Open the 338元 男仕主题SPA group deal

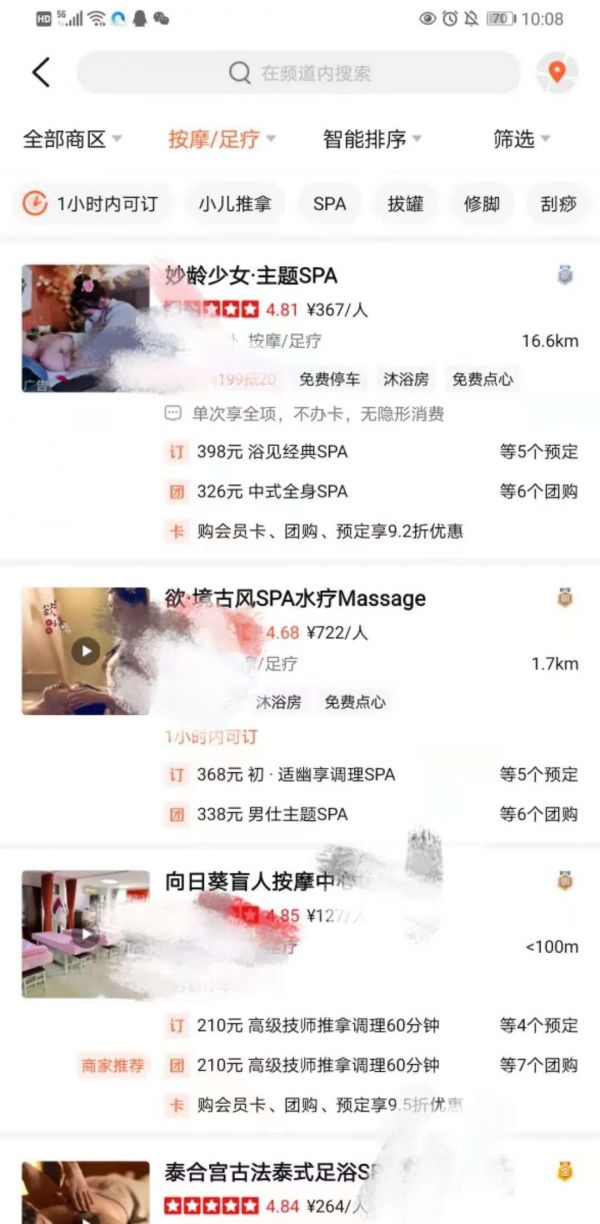coord(272,814)
